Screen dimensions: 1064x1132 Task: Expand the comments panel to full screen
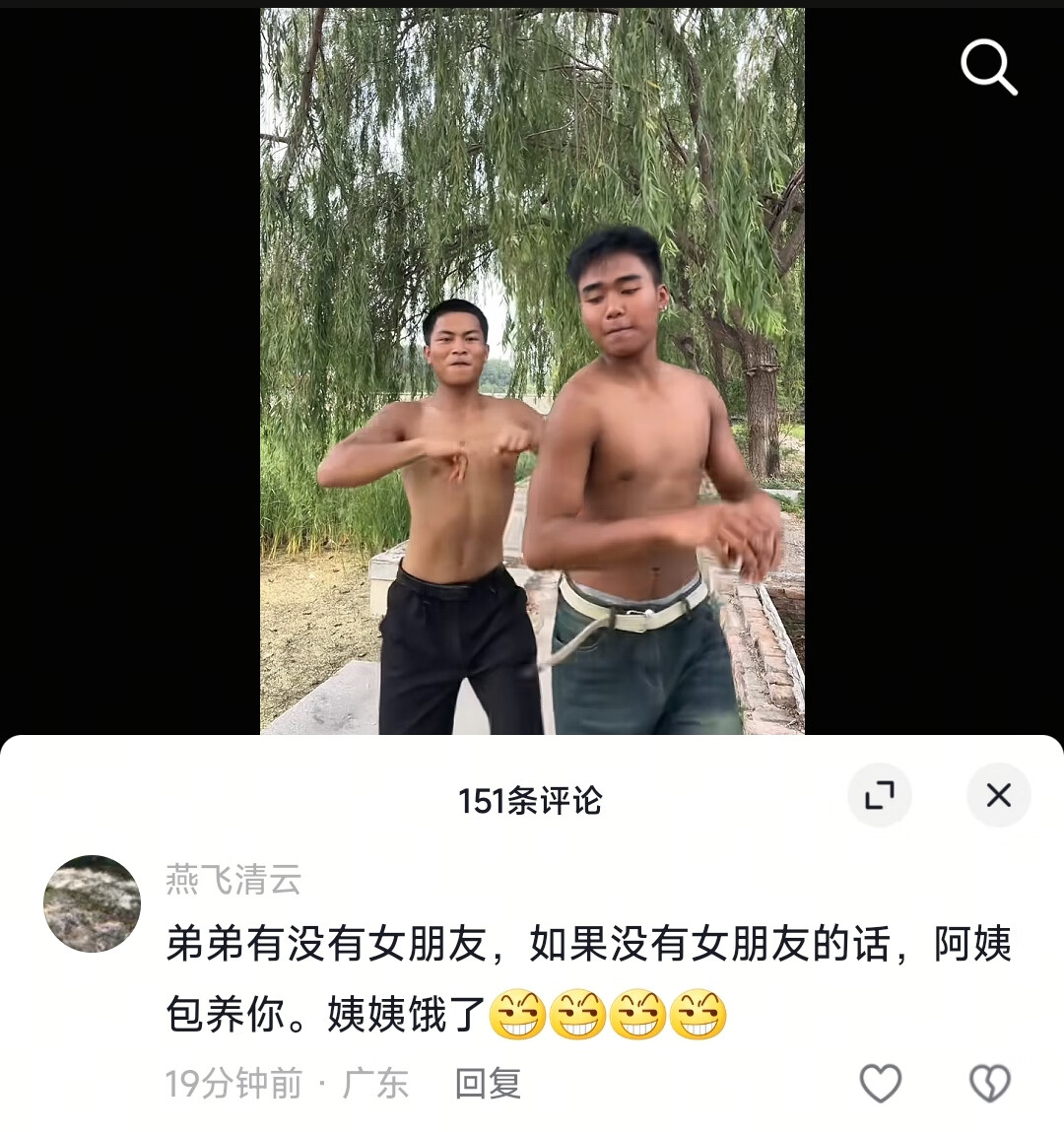[x=880, y=795]
